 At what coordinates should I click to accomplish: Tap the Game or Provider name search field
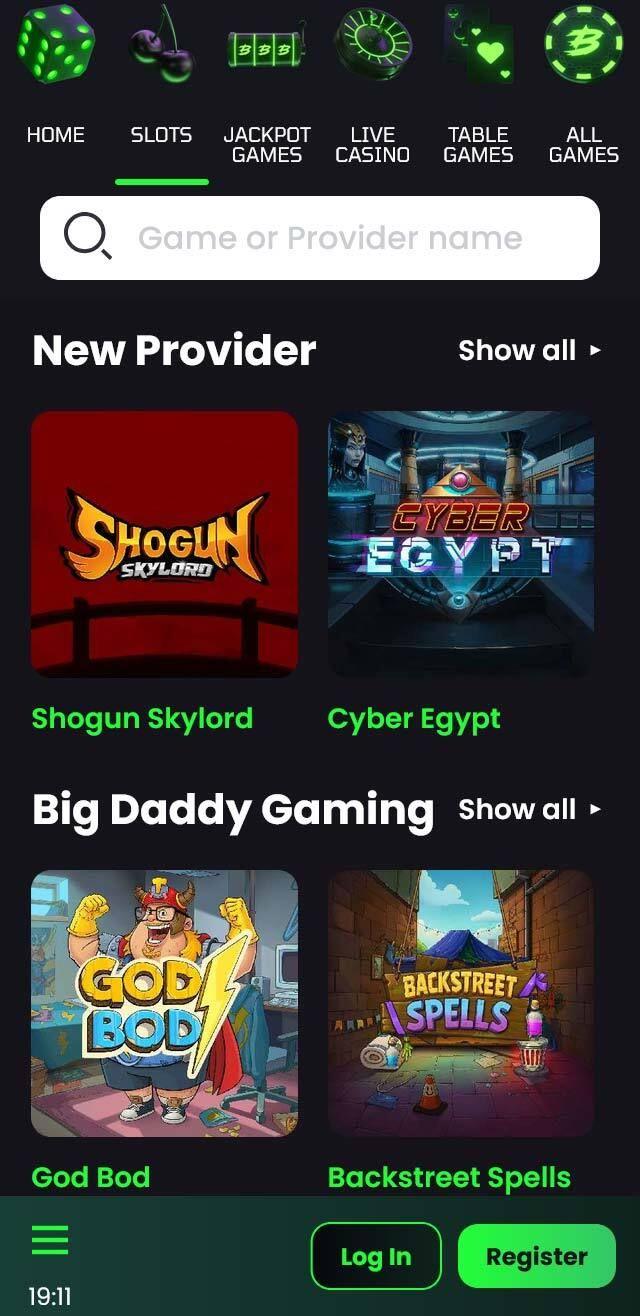pos(320,238)
